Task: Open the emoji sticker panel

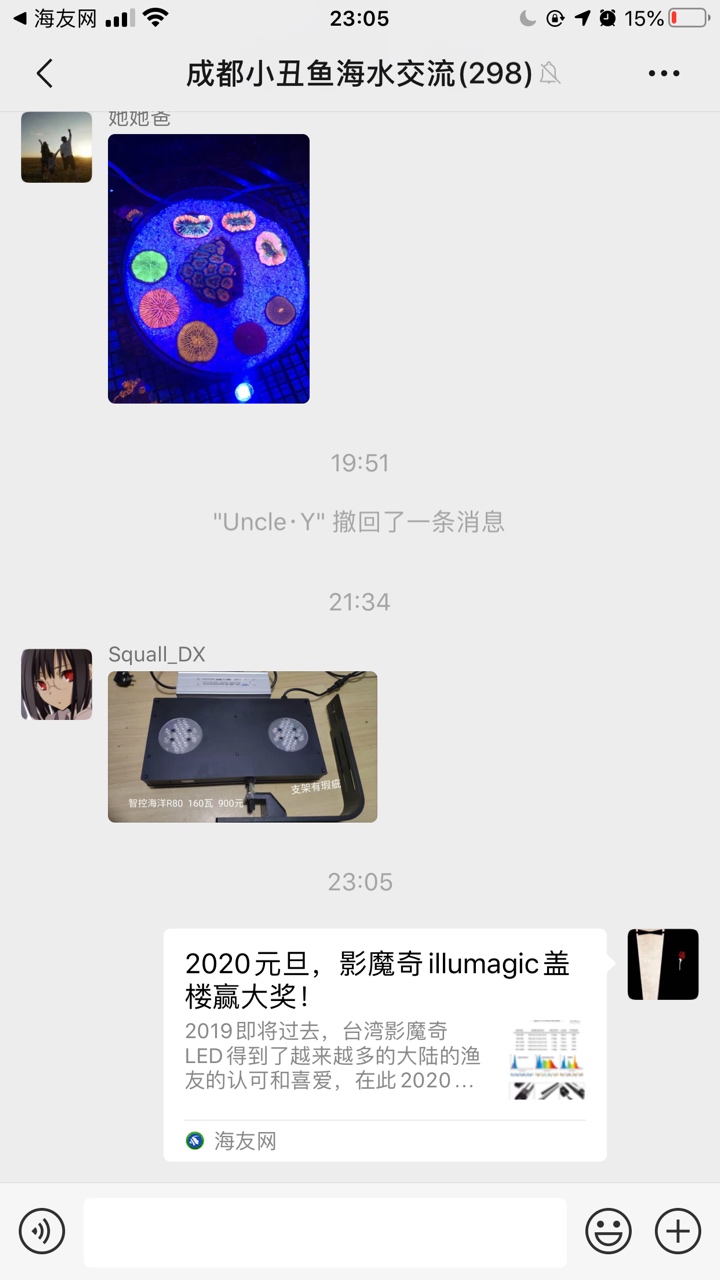Action: click(x=608, y=1231)
